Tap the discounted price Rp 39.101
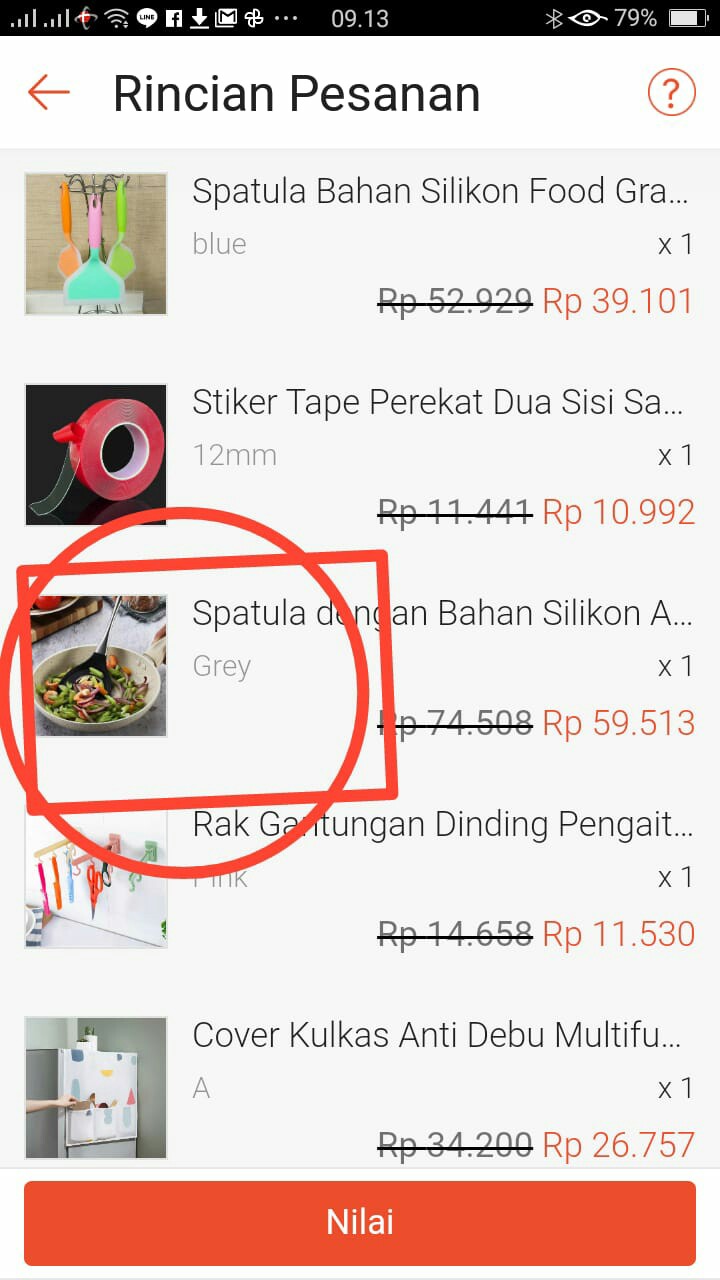720x1280 pixels. [617, 301]
